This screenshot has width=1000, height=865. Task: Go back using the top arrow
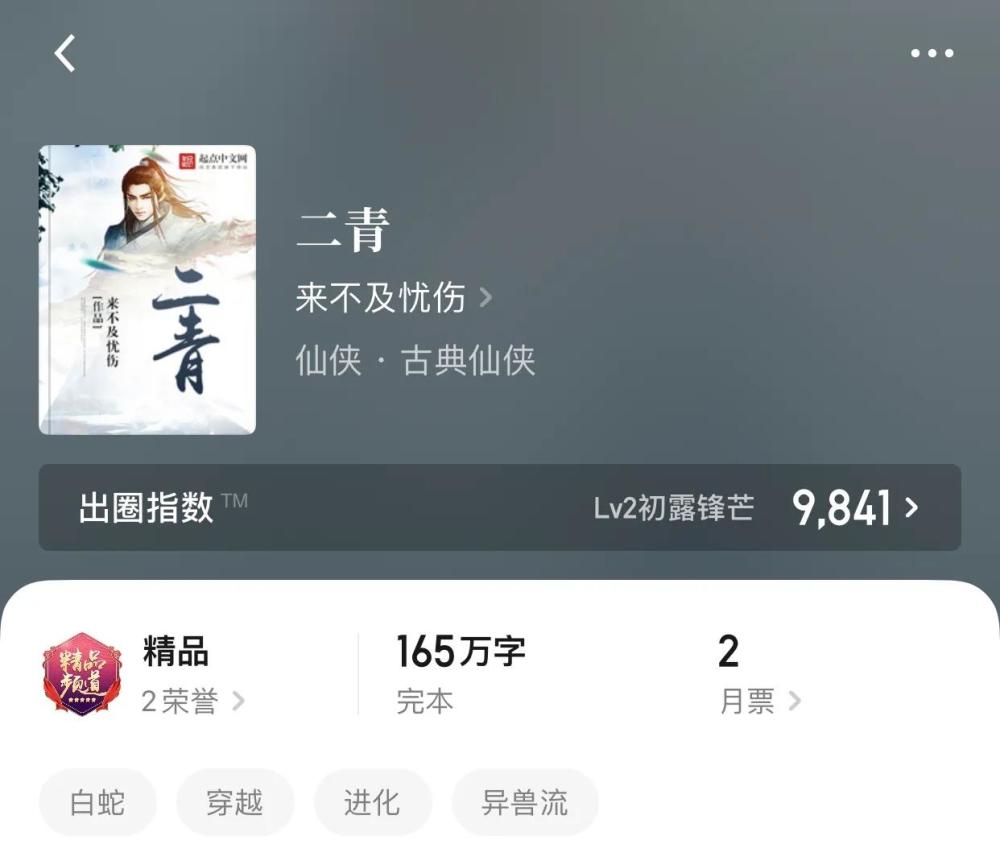[65, 53]
